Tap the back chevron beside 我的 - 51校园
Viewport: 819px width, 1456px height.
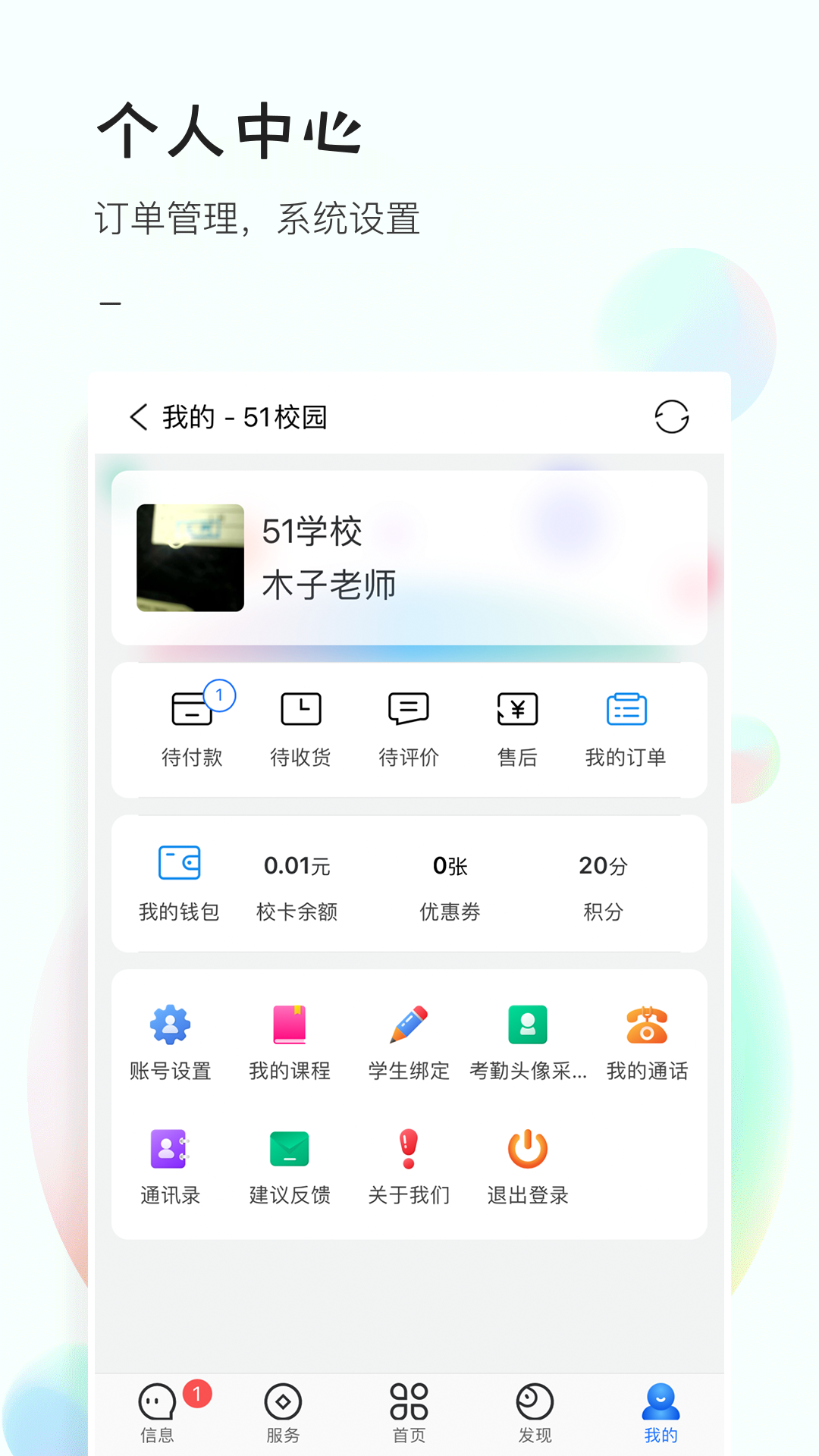point(138,417)
